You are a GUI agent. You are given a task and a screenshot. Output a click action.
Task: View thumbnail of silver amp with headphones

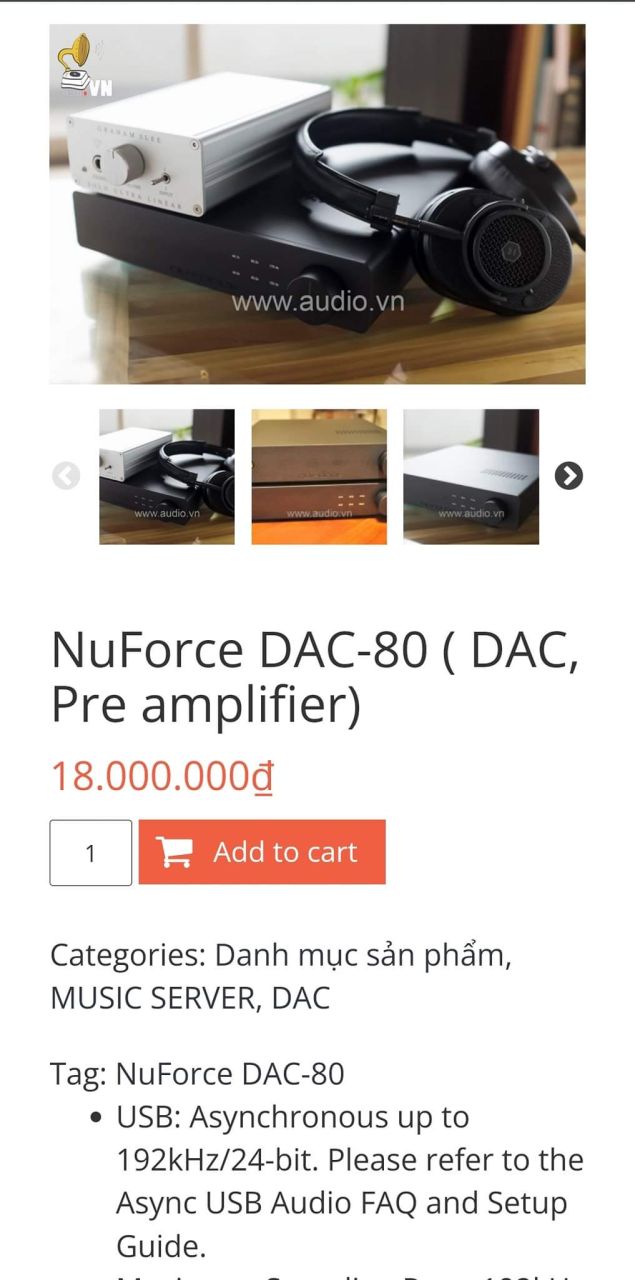coord(167,477)
